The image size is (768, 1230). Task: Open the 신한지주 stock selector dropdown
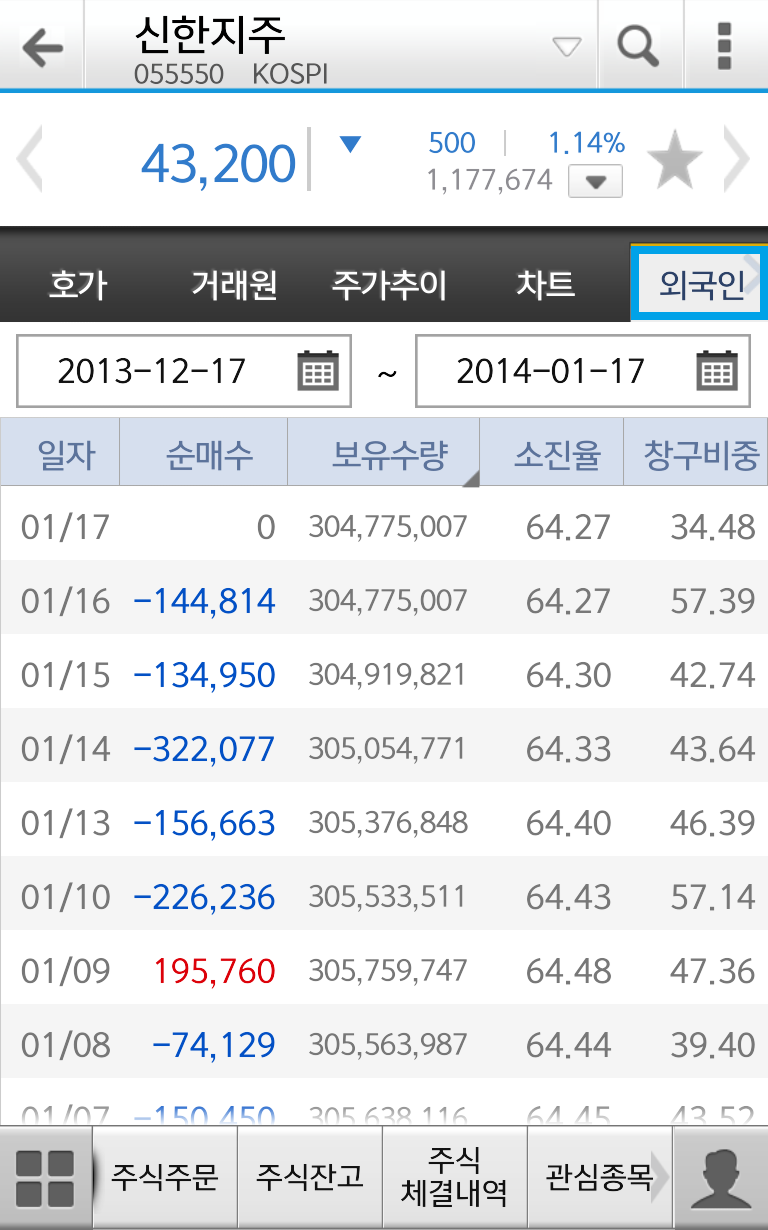click(x=566, y=47)
